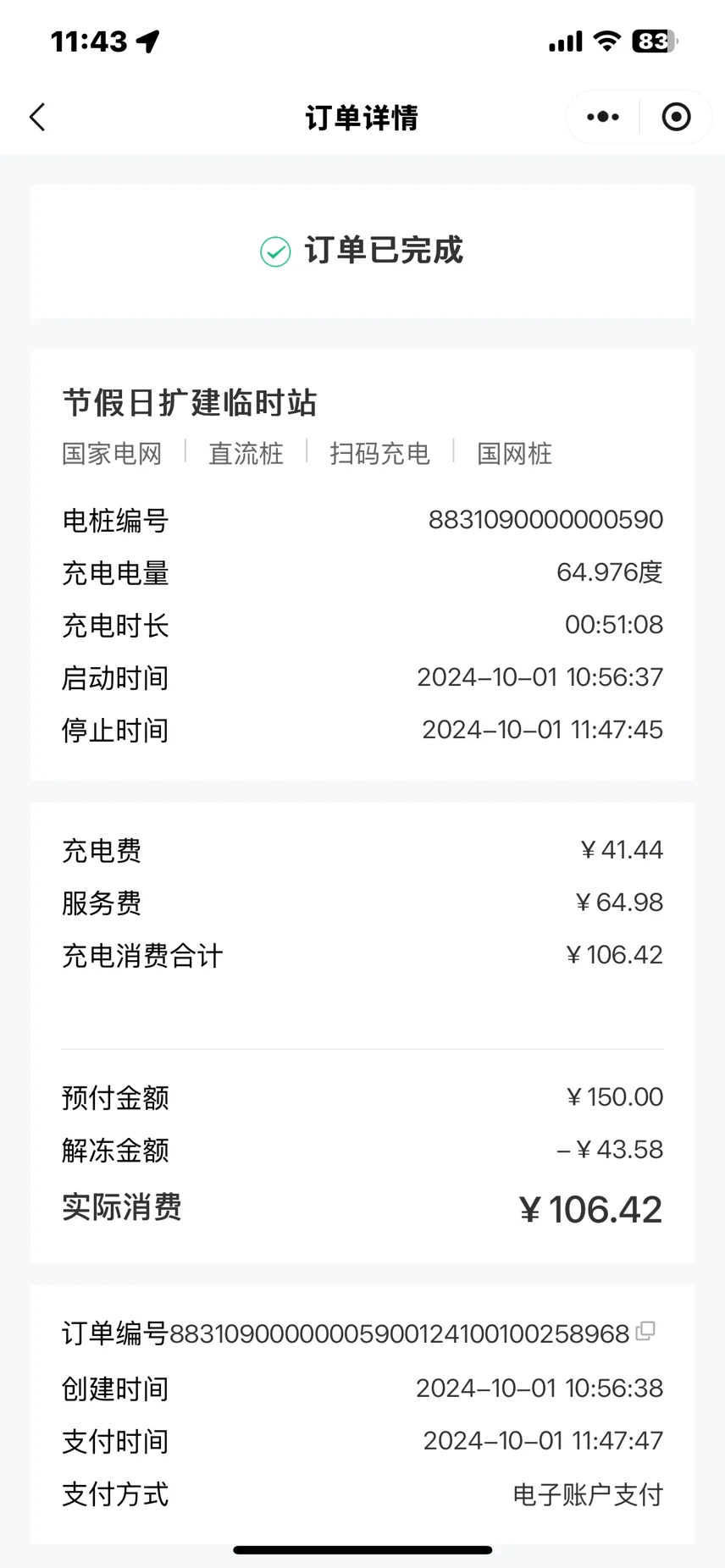Close the mini program

(x=676, y=117)
